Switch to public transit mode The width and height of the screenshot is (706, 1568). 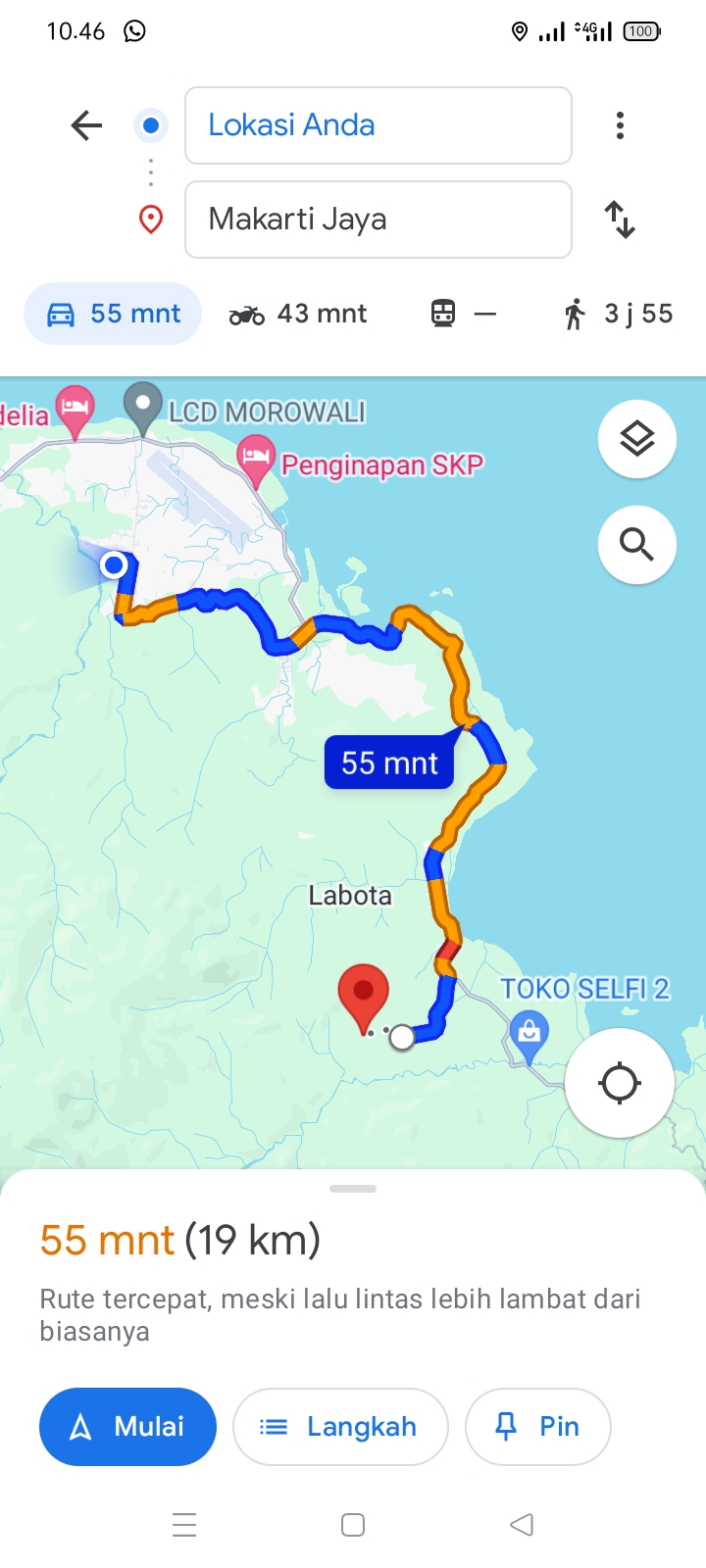point(463,314)
